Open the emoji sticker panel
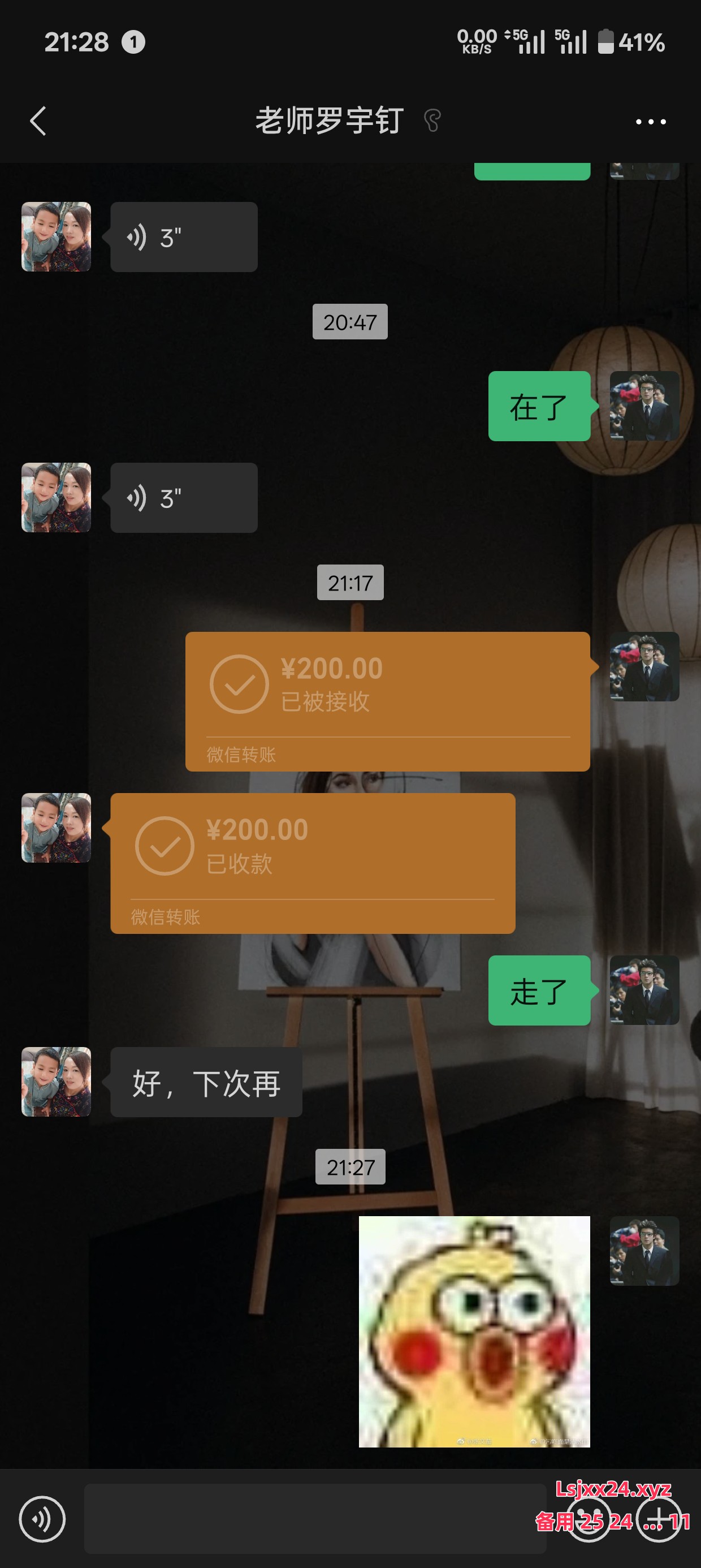The width and height of the screenshot is (701, 1568). pos(588,1519)
